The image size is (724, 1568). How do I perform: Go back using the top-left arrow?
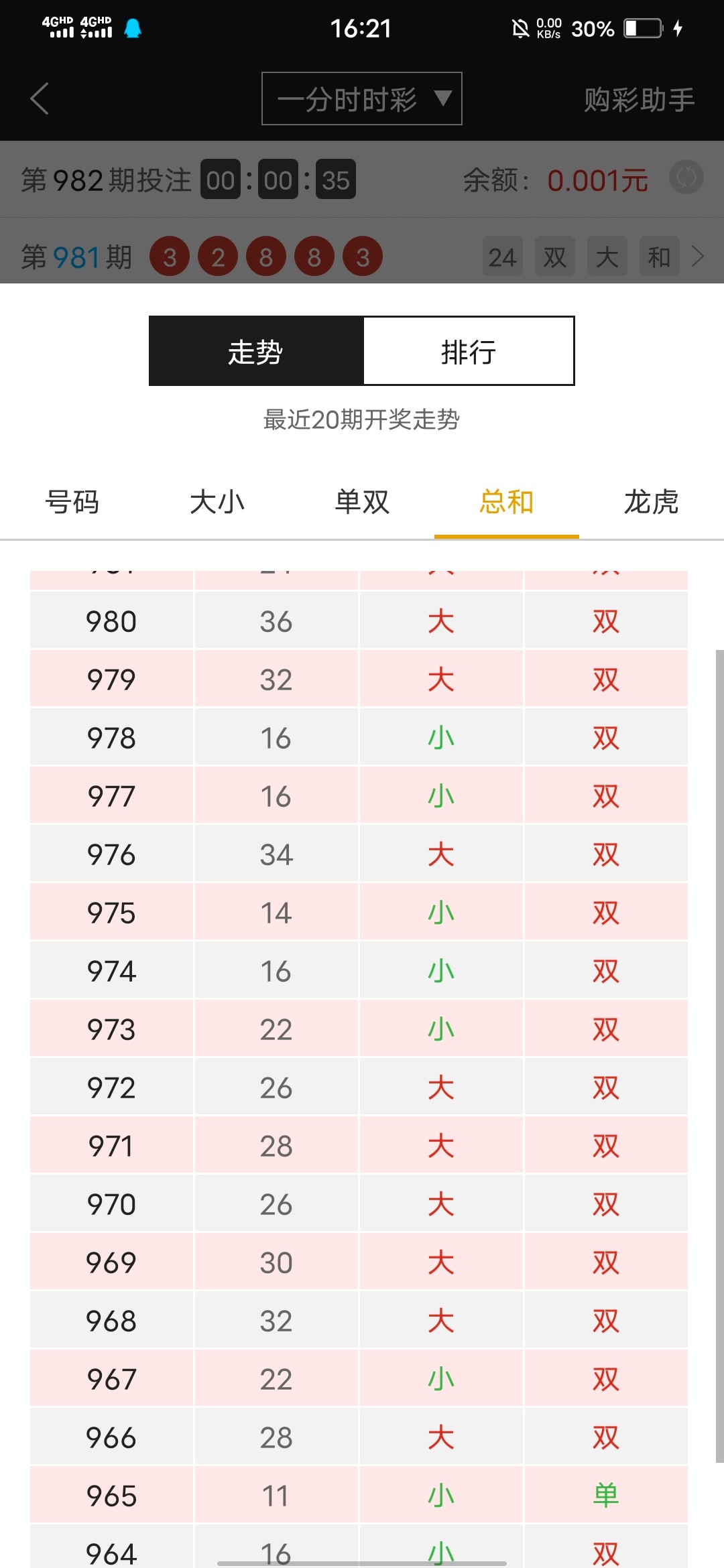pyautogui.click(x=40, y=99)
